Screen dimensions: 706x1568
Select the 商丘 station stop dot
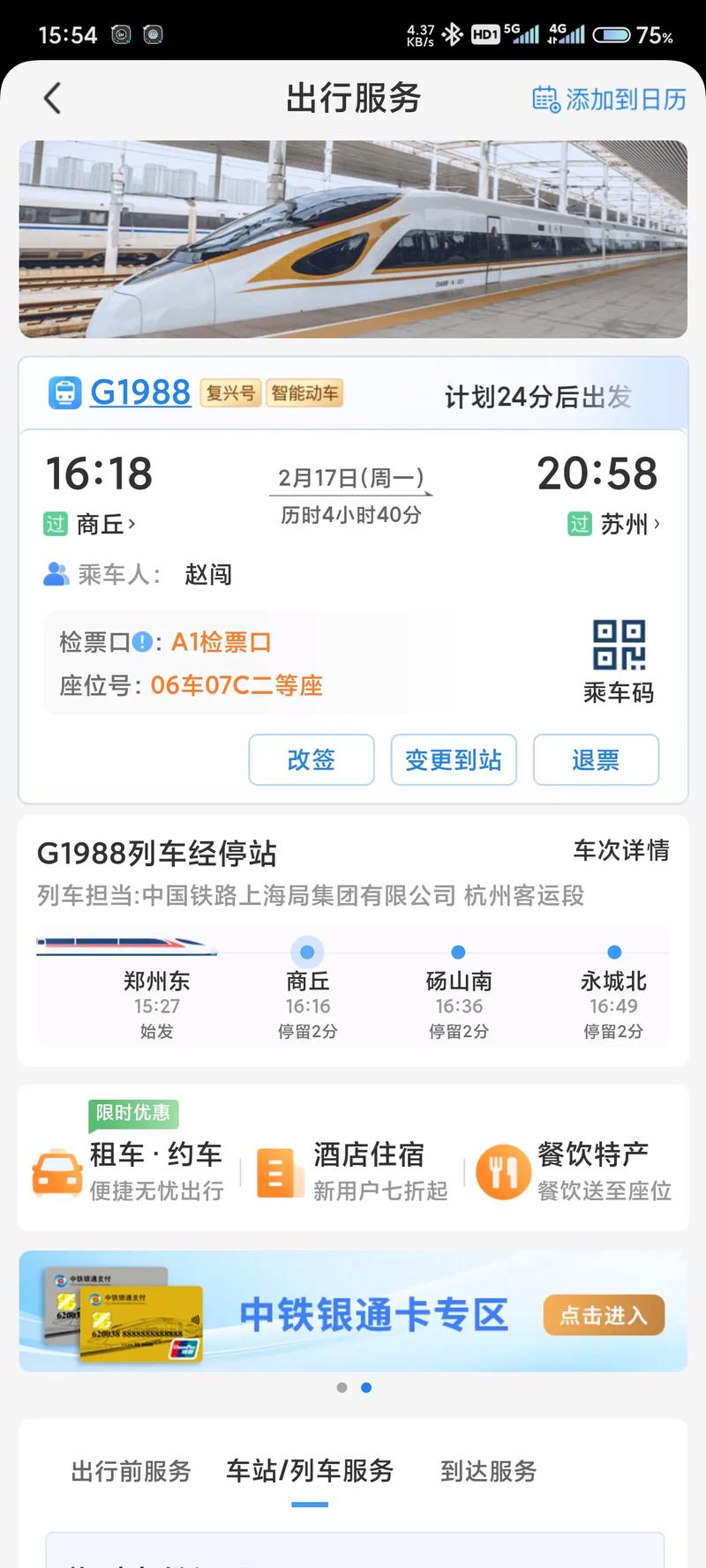click(x=307, y=952)
